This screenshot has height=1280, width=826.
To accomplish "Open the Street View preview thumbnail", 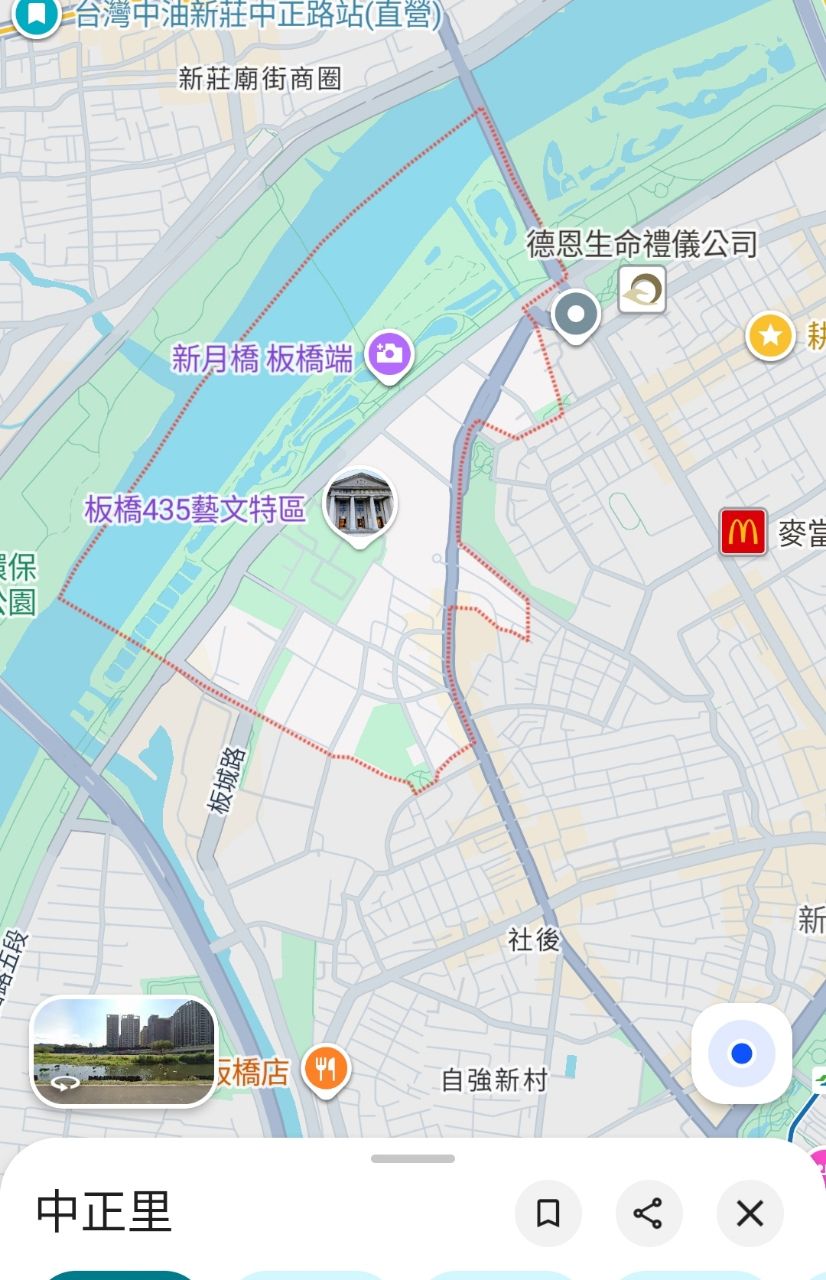I will pyautogui.click(x=124, y=1052).
